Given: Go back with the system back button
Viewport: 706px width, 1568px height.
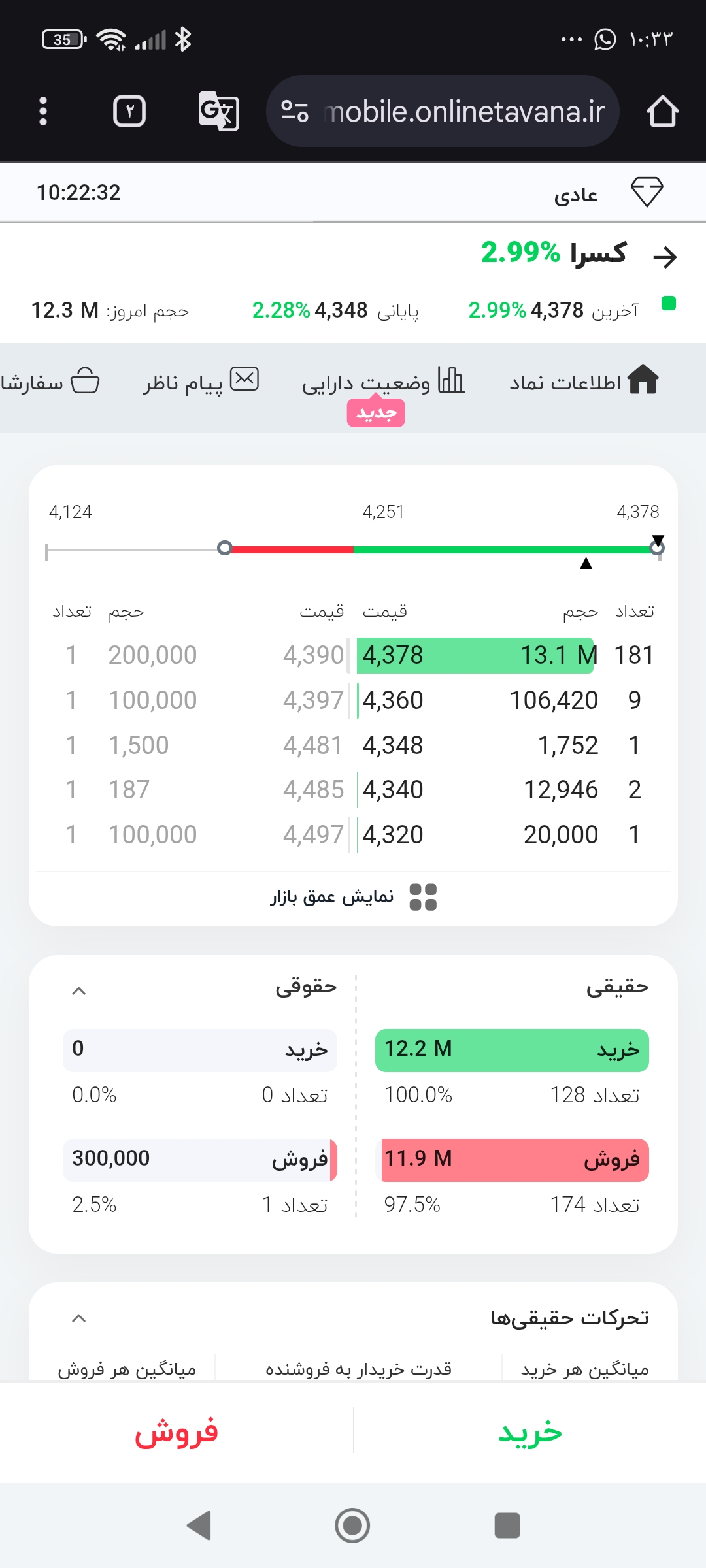Looking at the screenshot, I should (x=199, y=1526).
